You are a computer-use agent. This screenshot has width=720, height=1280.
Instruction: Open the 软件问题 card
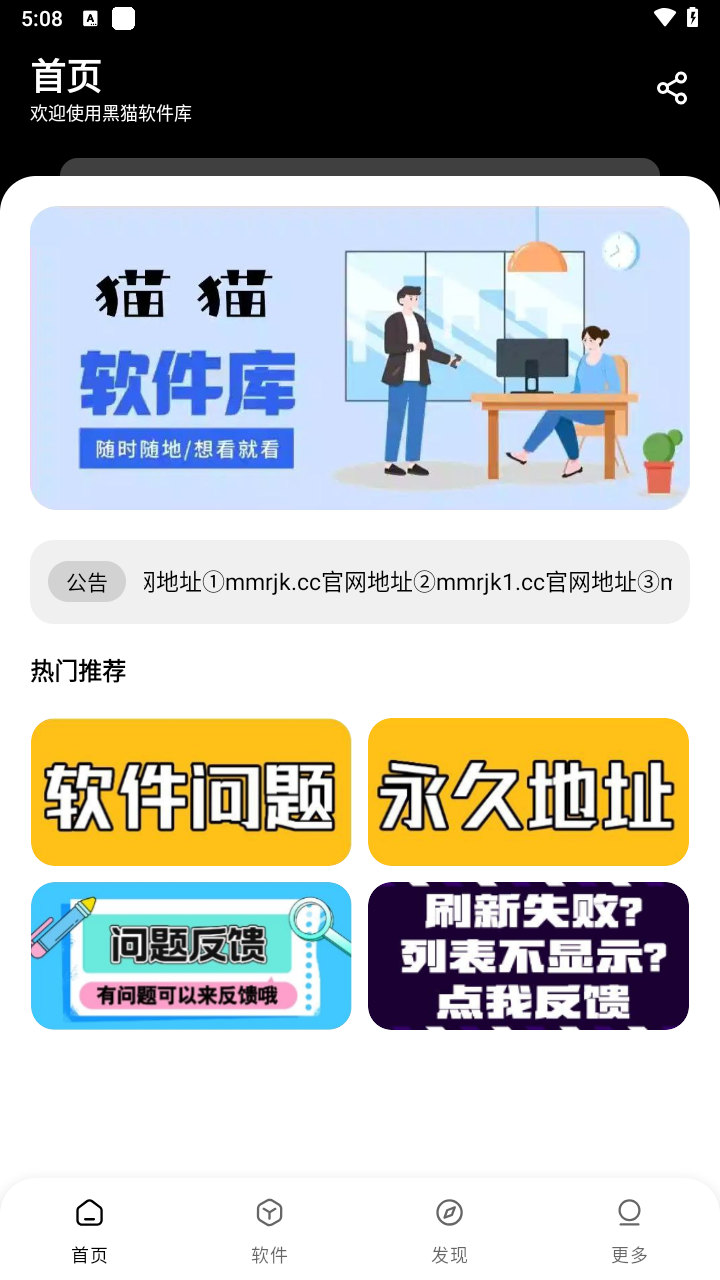tap(191, 792)
